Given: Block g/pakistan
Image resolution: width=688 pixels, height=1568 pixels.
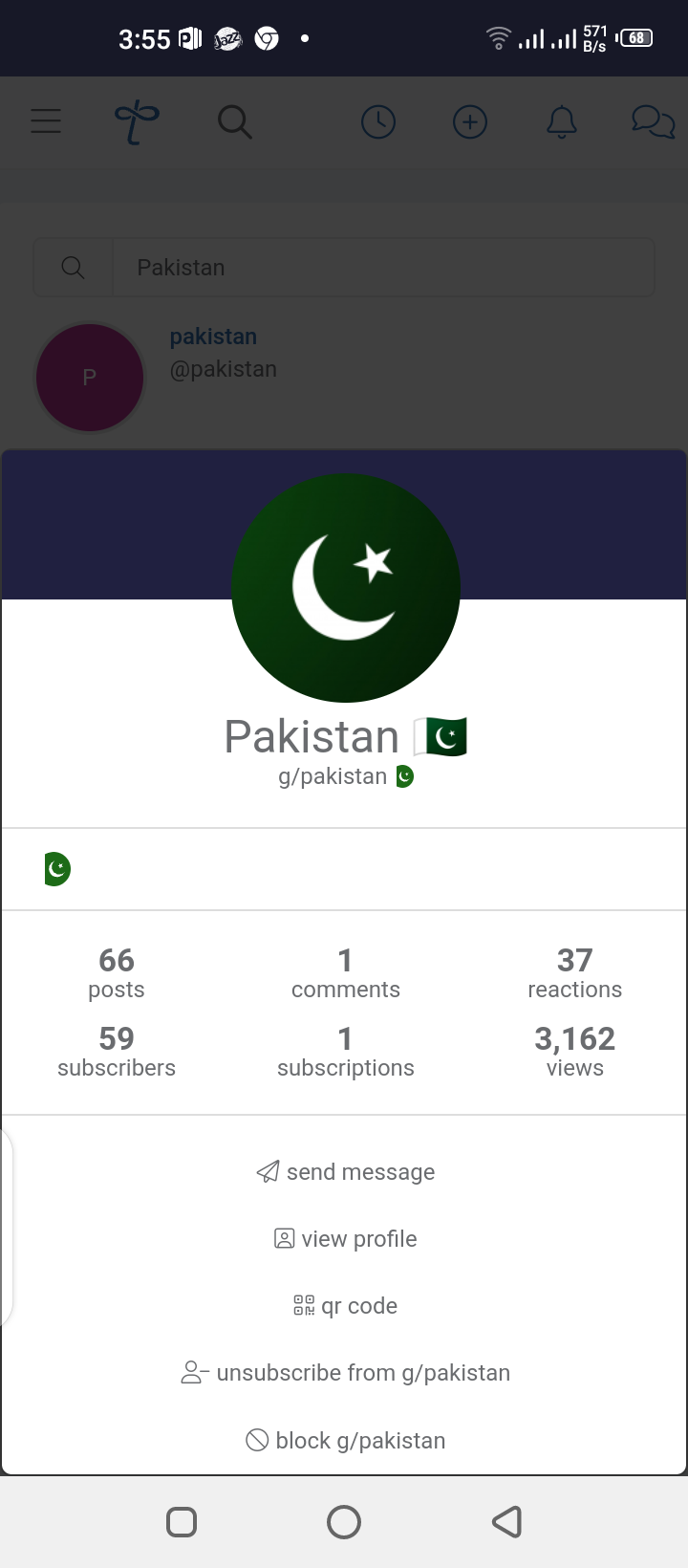Looking at the screenshot, I should [345, 1440].
